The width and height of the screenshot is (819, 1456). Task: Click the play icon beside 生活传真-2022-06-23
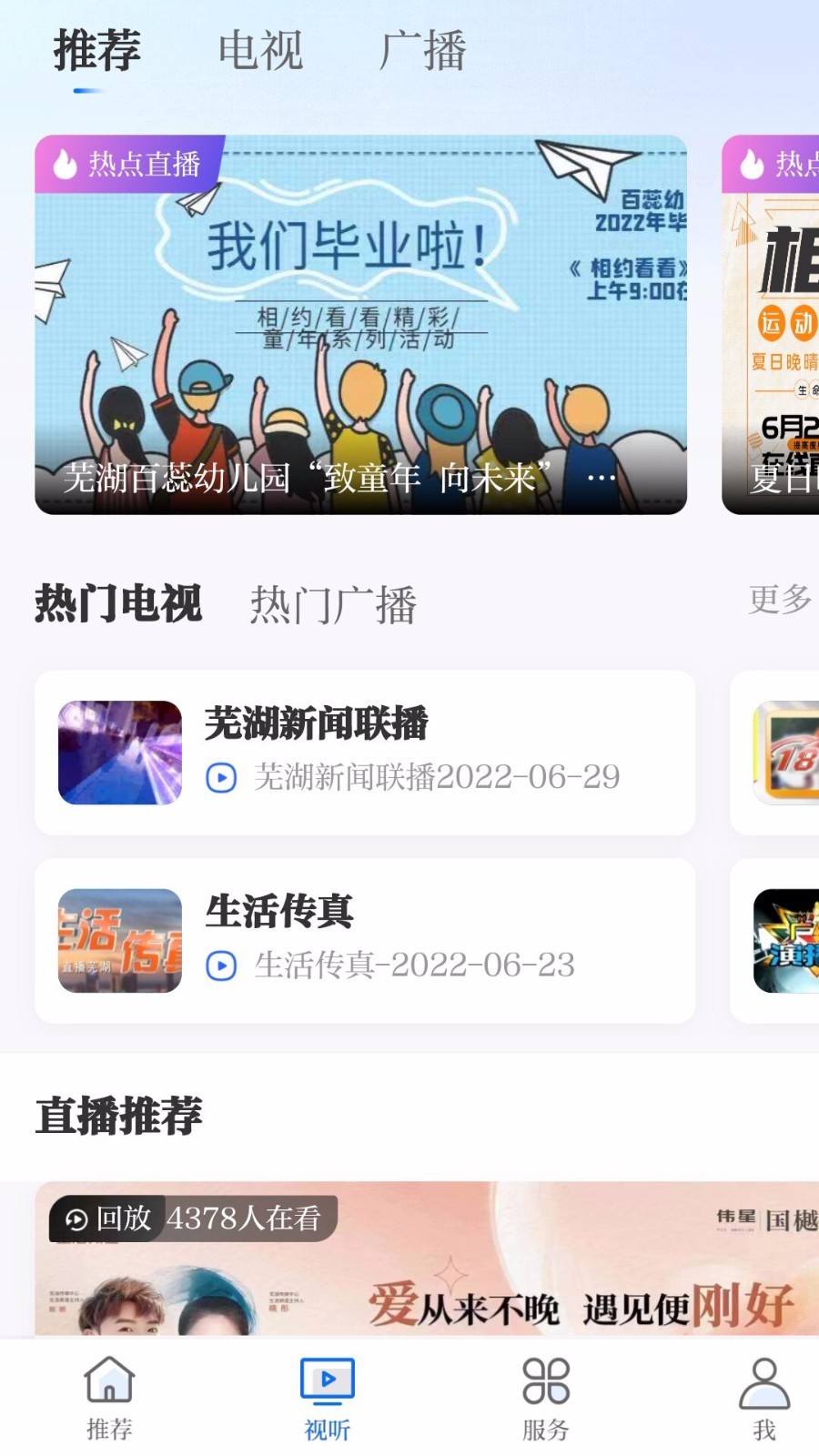[218, 966]
